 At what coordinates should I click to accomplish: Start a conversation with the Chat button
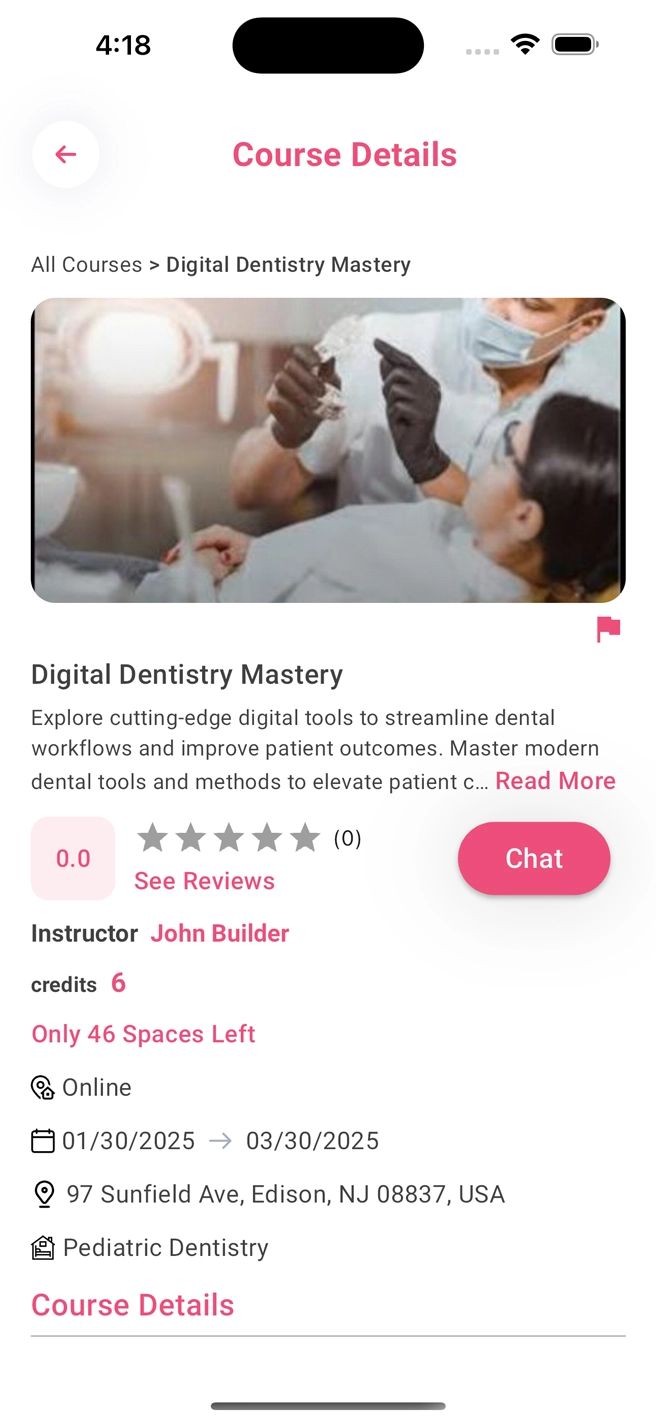click(x=534, y=858)
